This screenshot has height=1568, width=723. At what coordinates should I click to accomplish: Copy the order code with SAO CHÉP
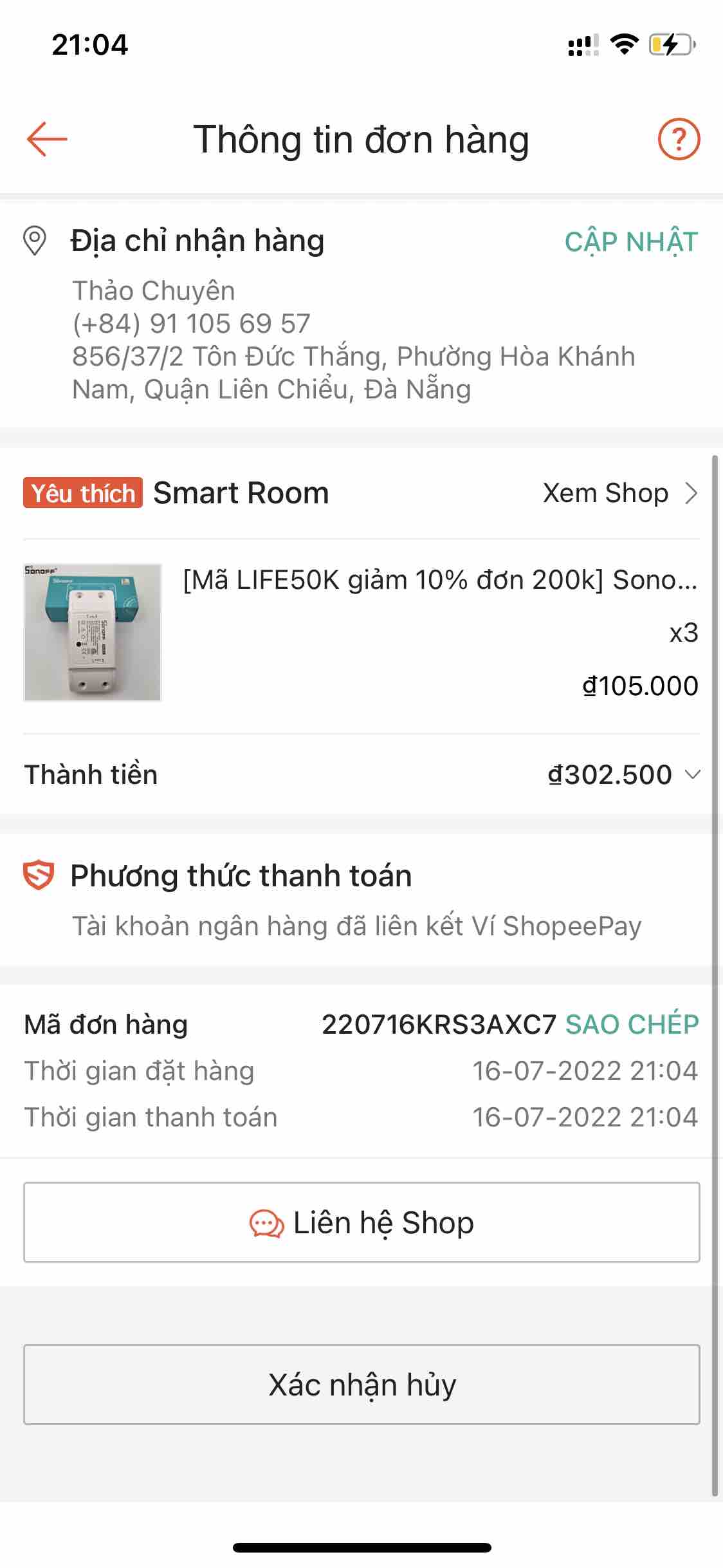(632, 1024)
